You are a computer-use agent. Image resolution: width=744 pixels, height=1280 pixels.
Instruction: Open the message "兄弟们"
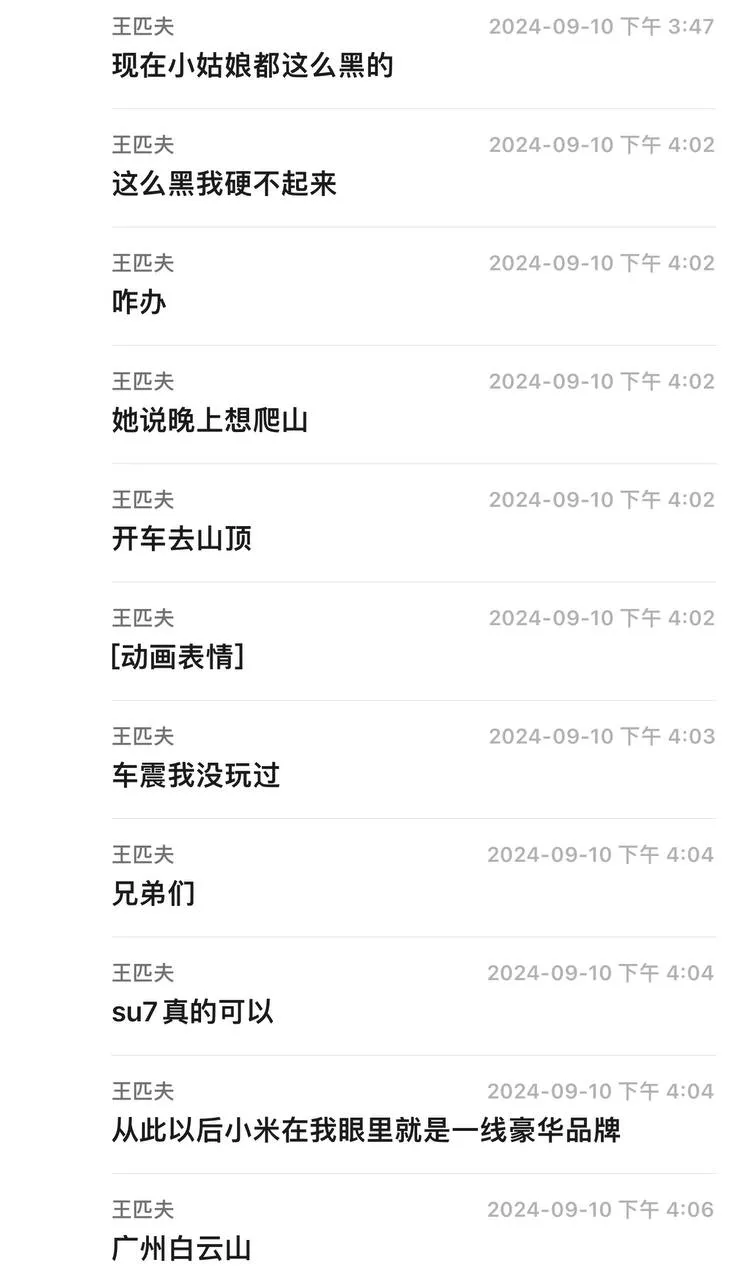[x=413, y=877]
